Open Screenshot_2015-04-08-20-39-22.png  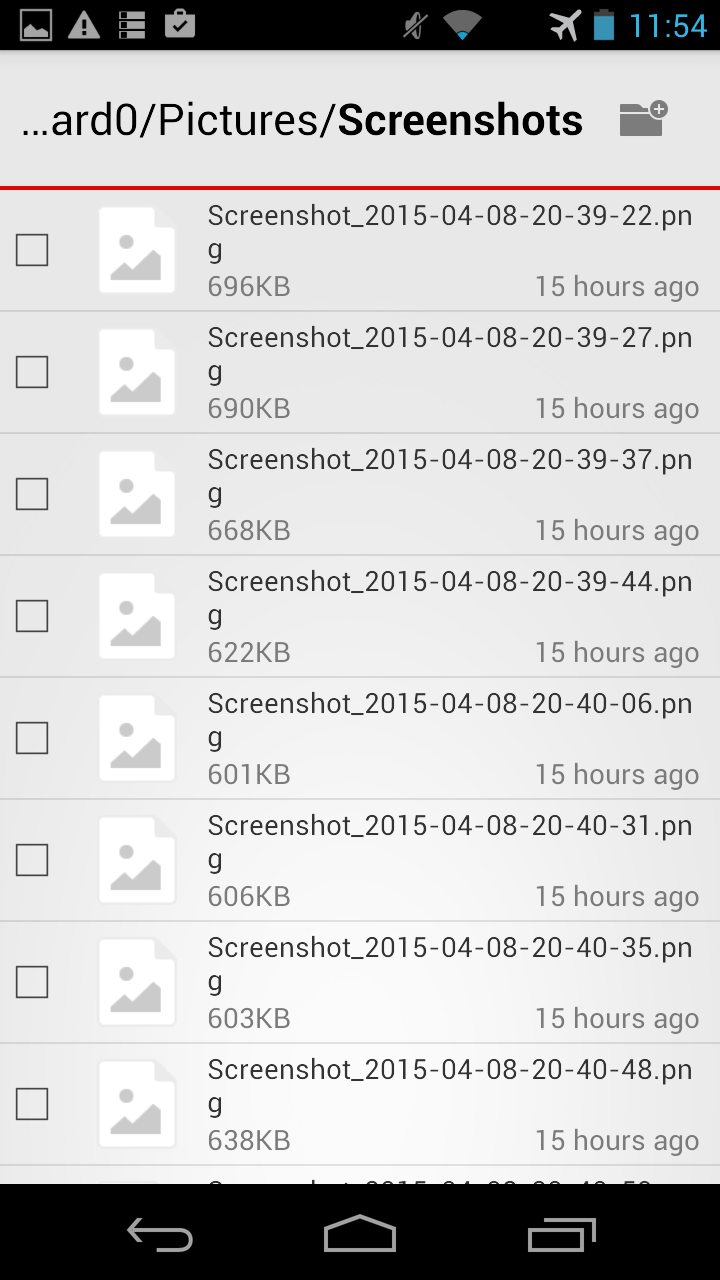tap(360, 250)
